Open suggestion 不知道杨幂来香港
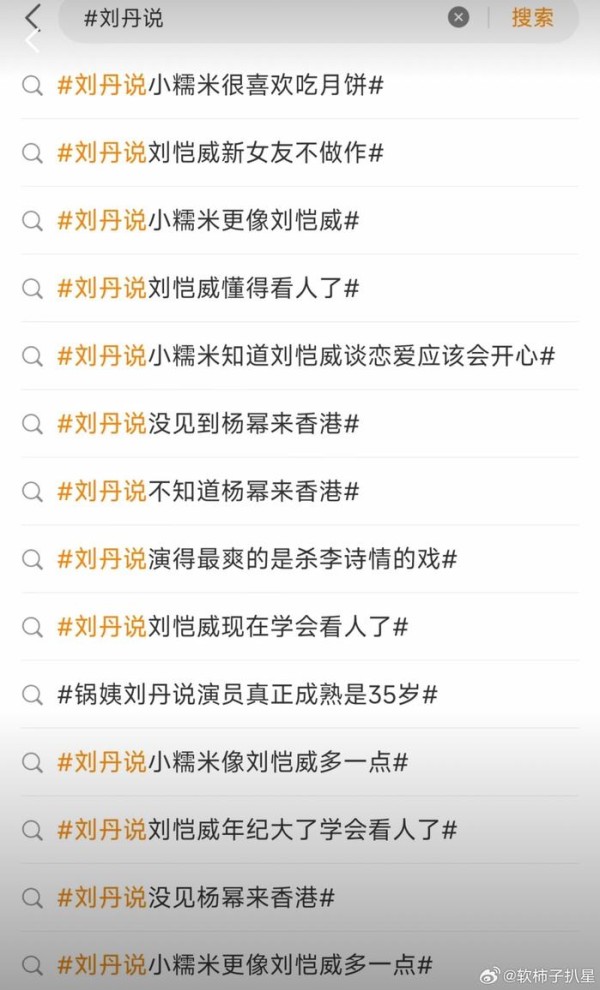The height and width of the screenshot is (990, 600). click(x=300, y=491)
